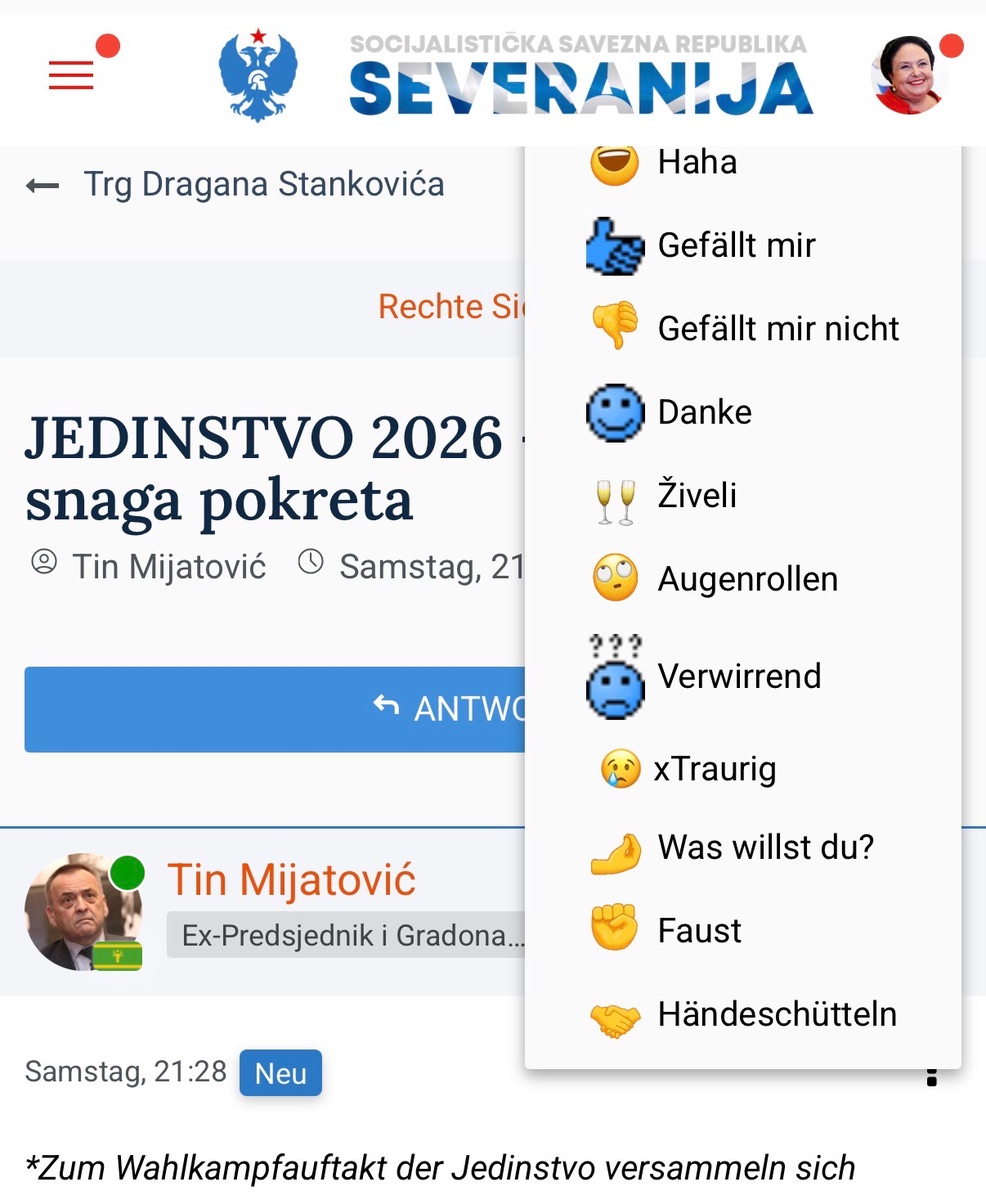The height and width of the screenshot is (1200, 986).
Task: React with xTraurig
Action: [x=714, y=769]
